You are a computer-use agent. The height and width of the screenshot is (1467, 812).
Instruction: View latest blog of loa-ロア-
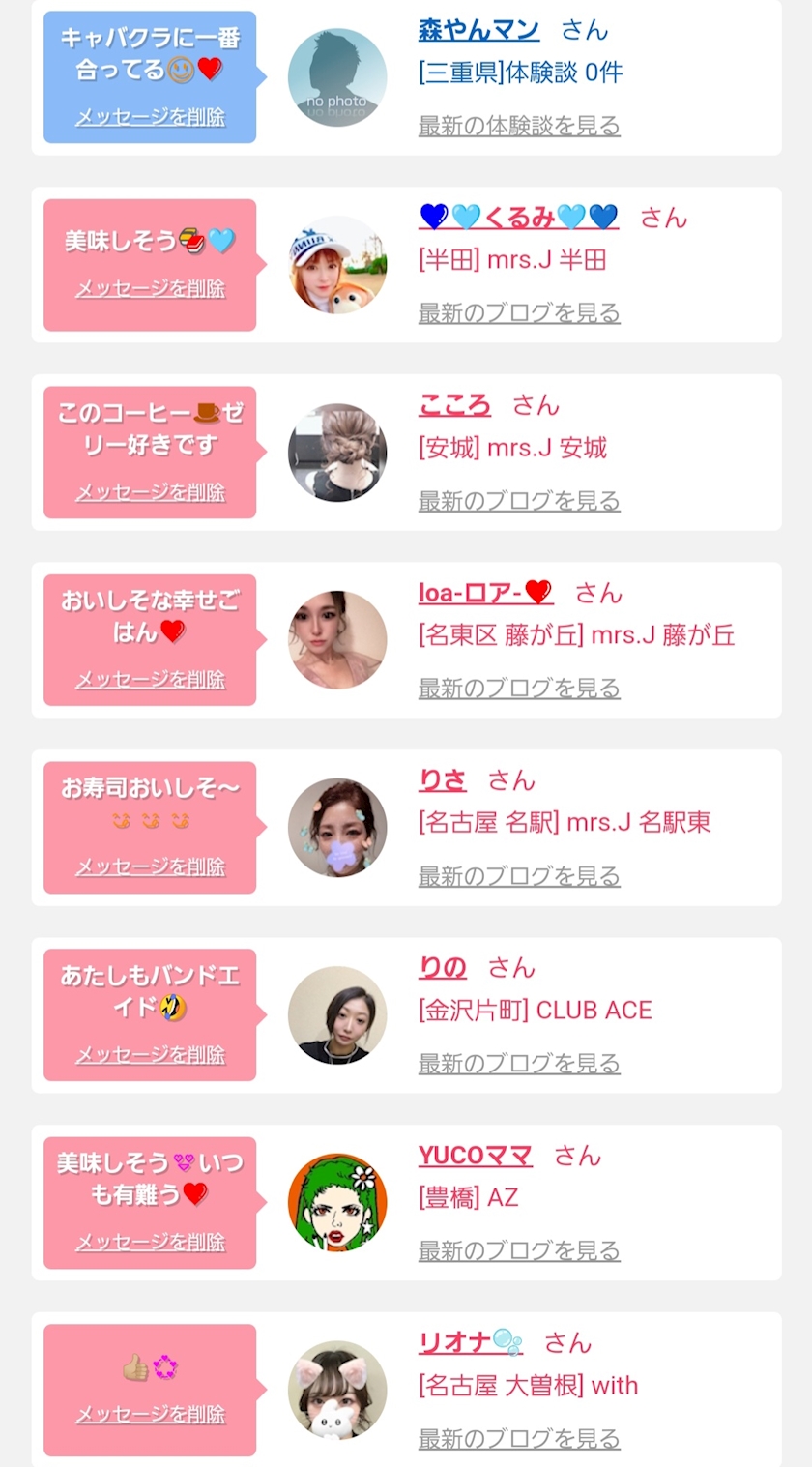click(x=519, y=689)
